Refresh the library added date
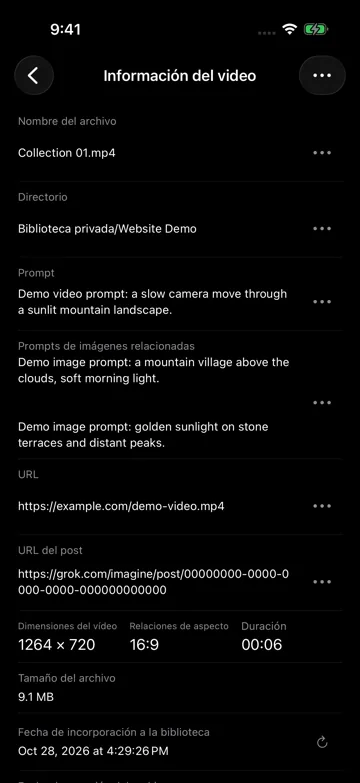This screenshot has height=783, width=360. [x=323, y=742]
